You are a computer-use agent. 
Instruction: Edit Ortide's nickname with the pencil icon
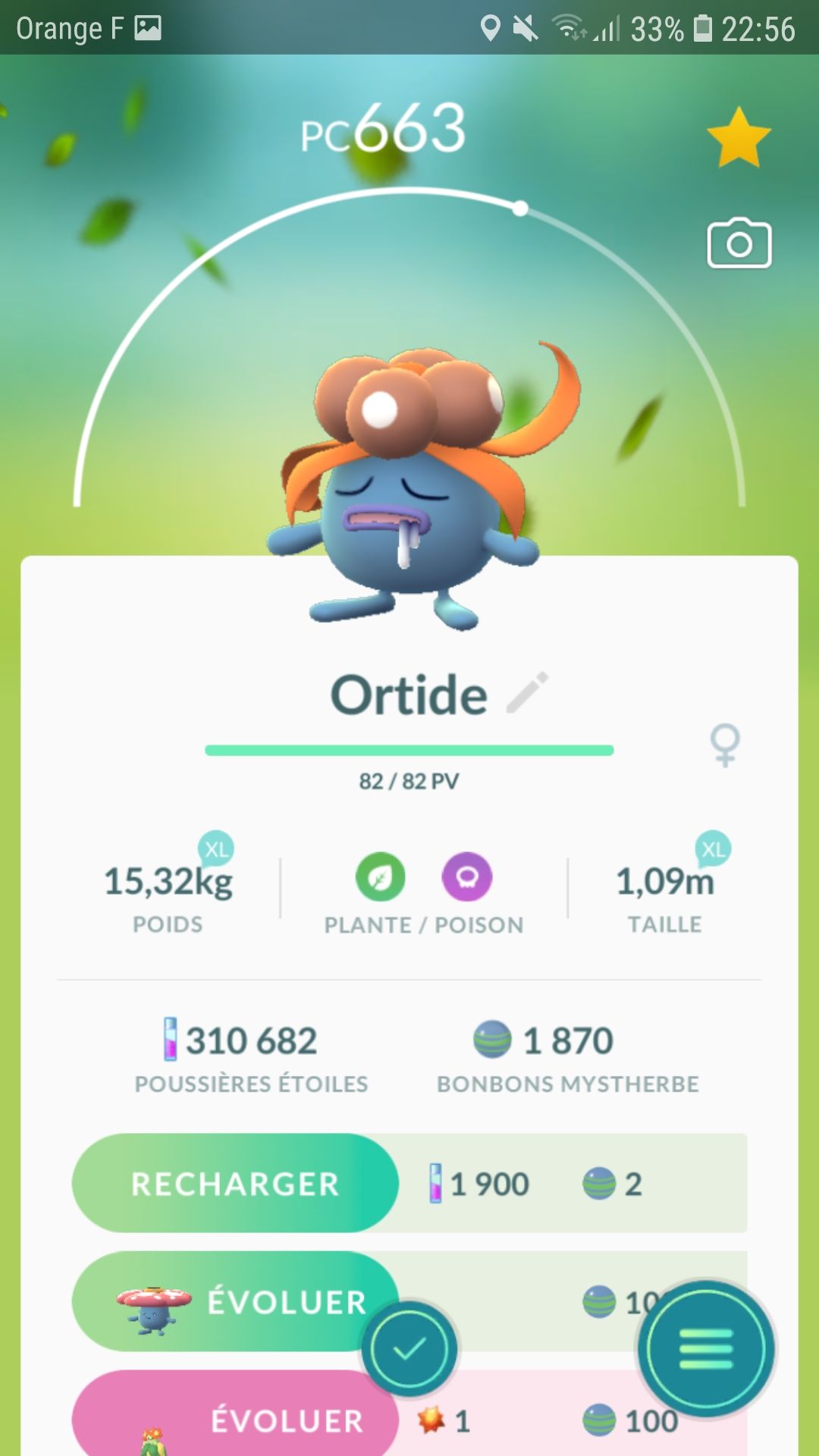pyautogui.click(x=528, y=692)
